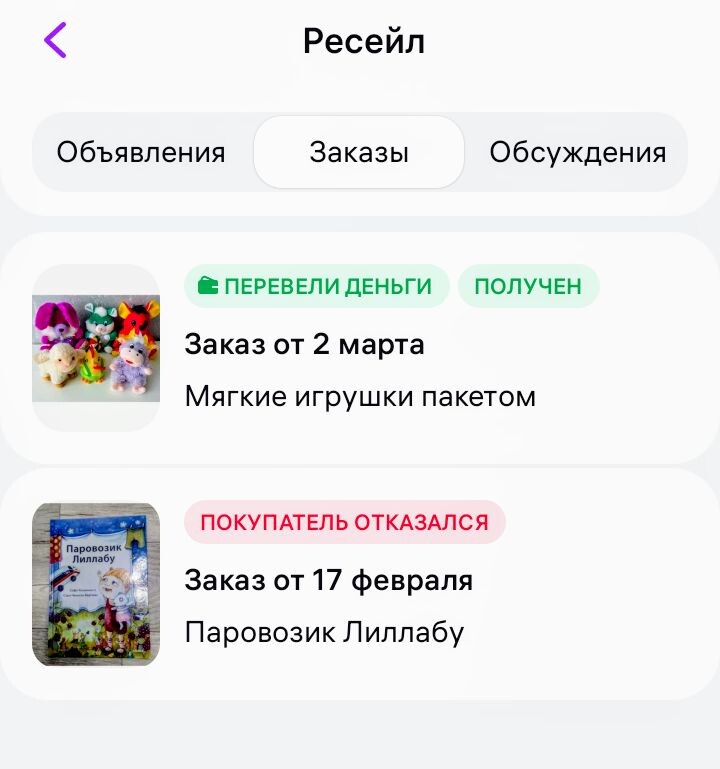Open the order from 17 февраля
This screenshot has height=769, width=720.
pyautogui.click(x=329, y=580)
